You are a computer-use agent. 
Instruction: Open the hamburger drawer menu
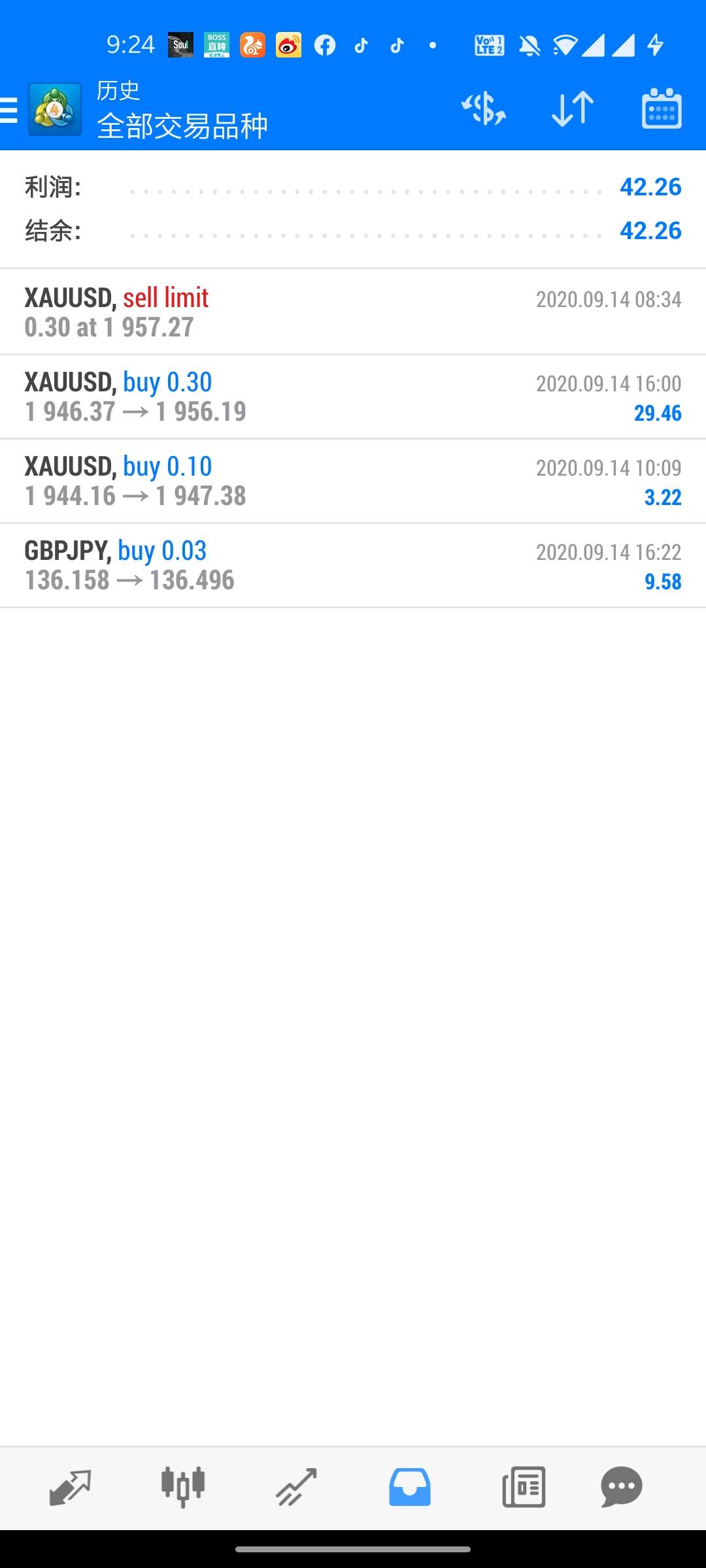[8, 109]
